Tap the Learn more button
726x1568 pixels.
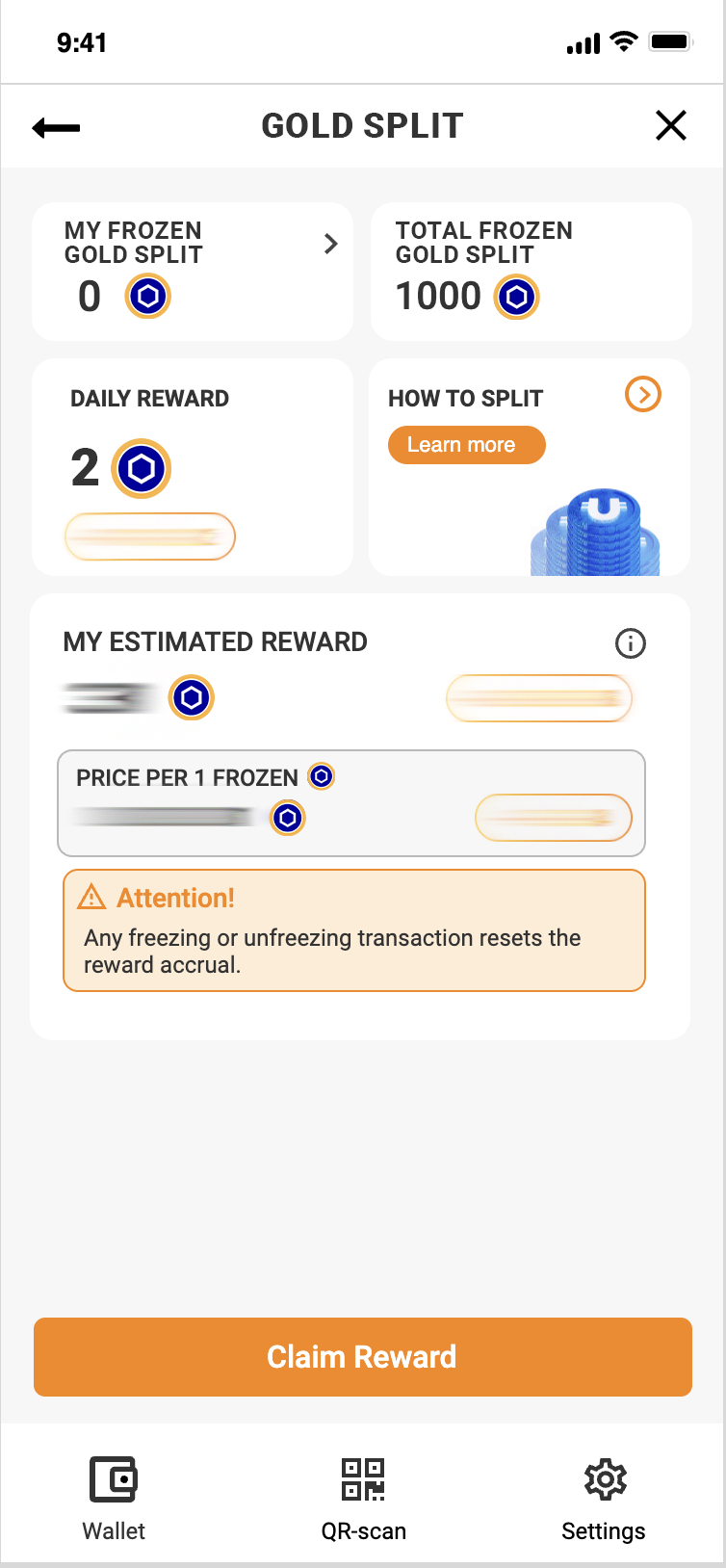(466, 445)
